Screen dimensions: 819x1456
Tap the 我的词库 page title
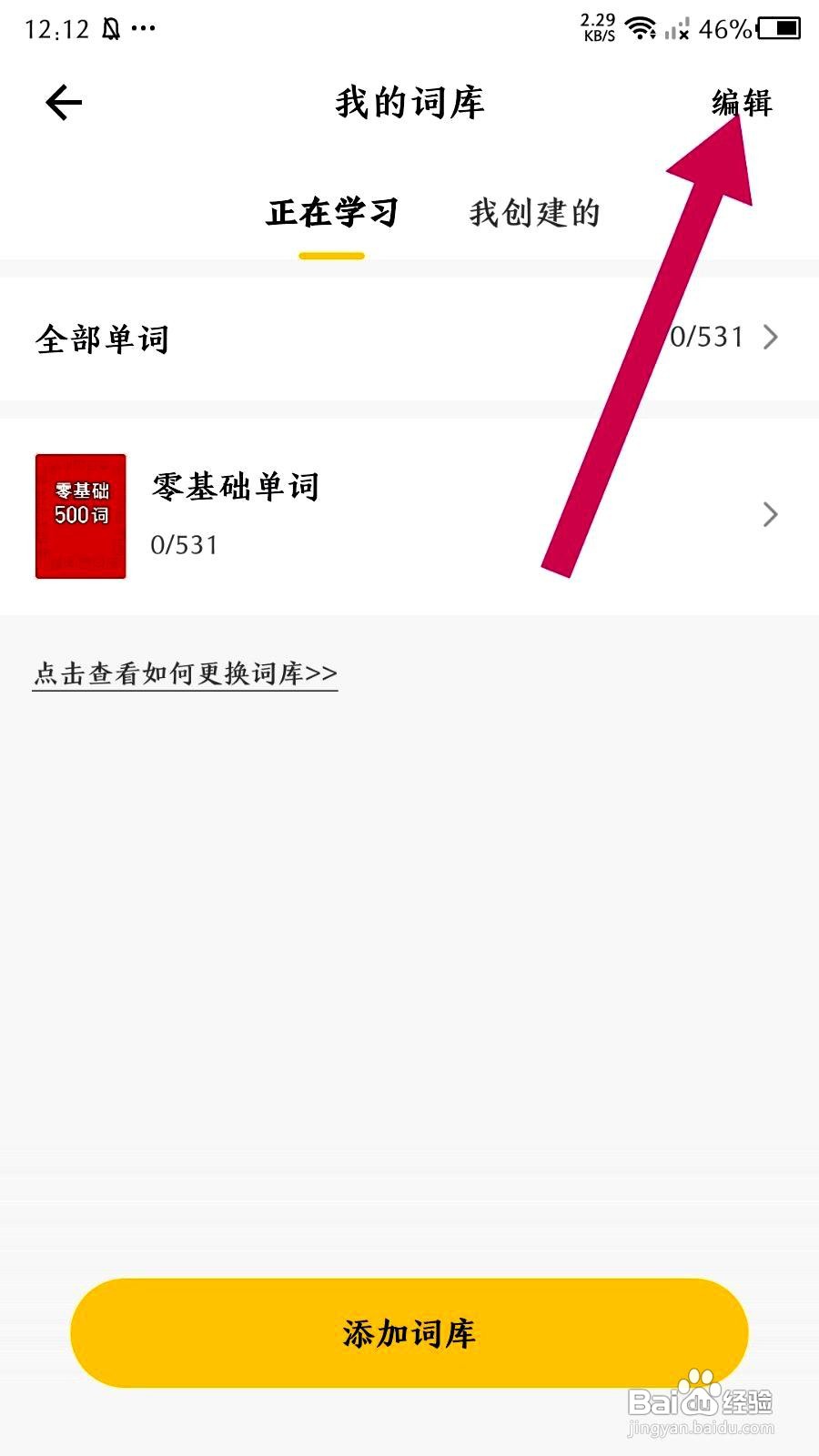pyautogui.click(x=409, y=103)
